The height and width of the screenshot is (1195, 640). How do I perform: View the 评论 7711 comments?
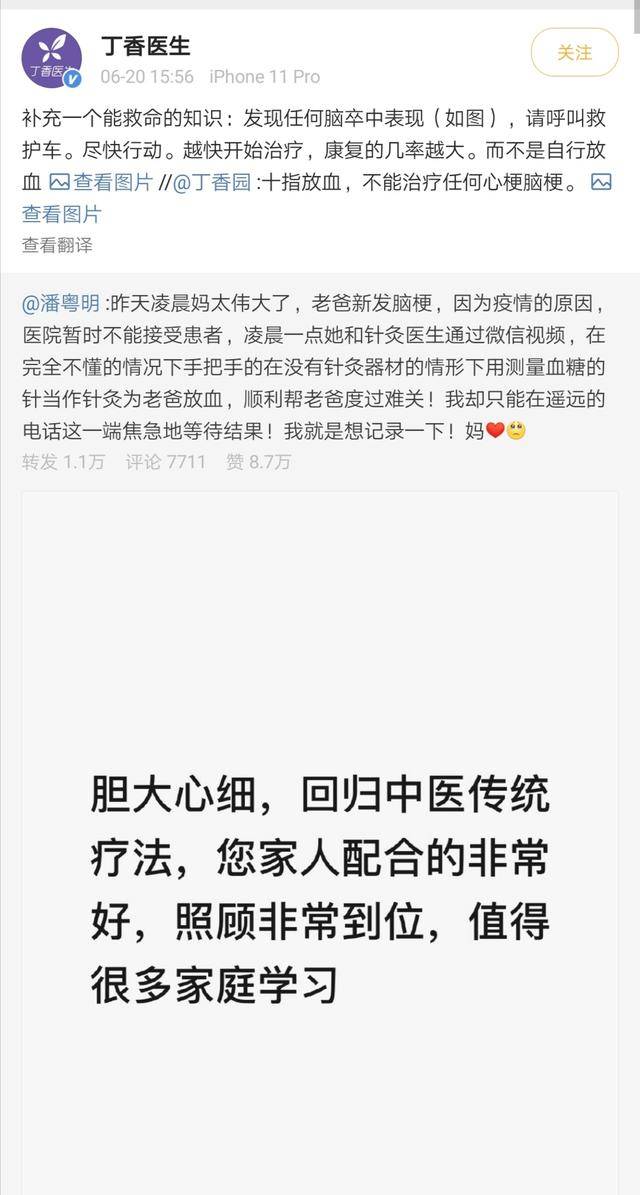[x=165, y=461]
